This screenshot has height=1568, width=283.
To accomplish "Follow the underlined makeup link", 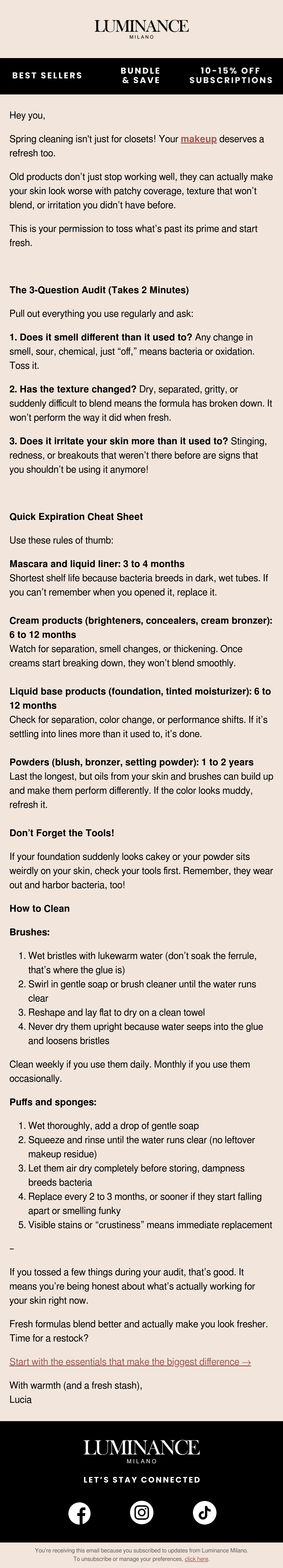I will tap(198, 139).
